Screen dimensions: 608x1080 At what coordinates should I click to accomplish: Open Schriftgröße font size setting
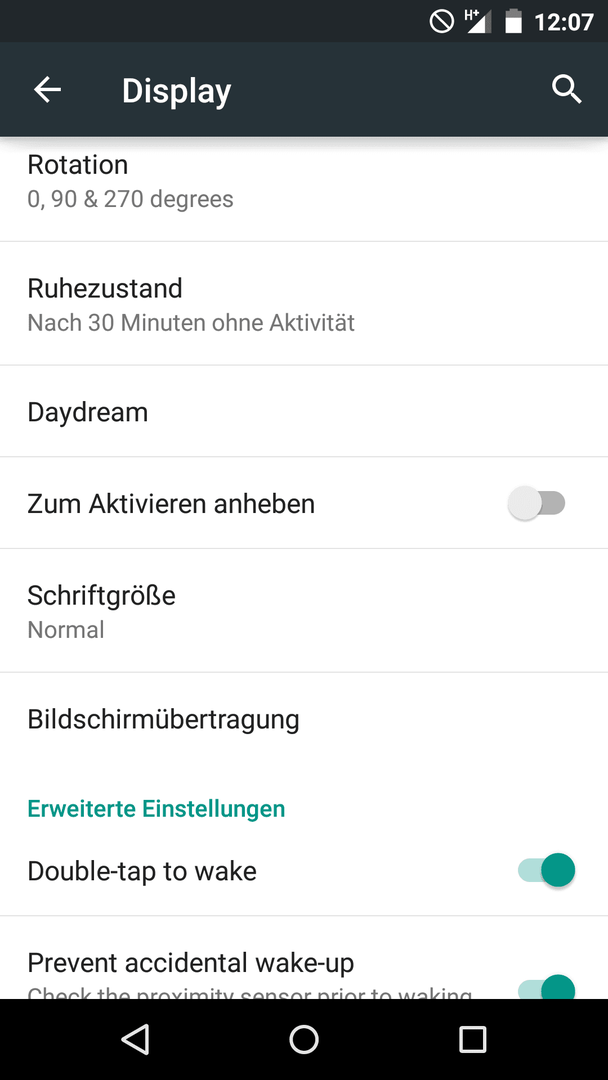pyautogui.click(x=304, y=611)
